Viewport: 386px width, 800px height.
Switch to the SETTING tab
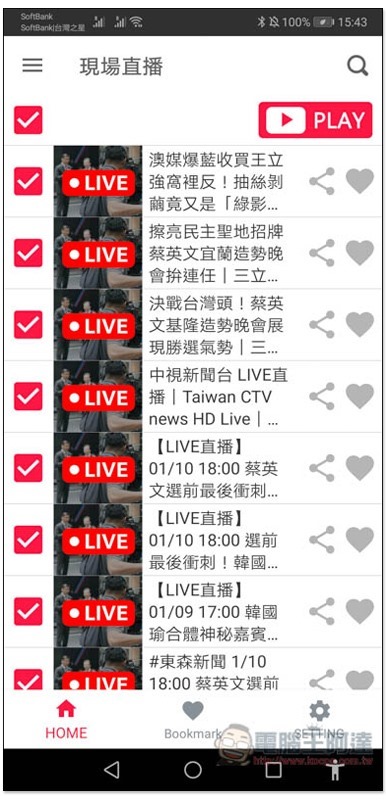pos(320,720)
